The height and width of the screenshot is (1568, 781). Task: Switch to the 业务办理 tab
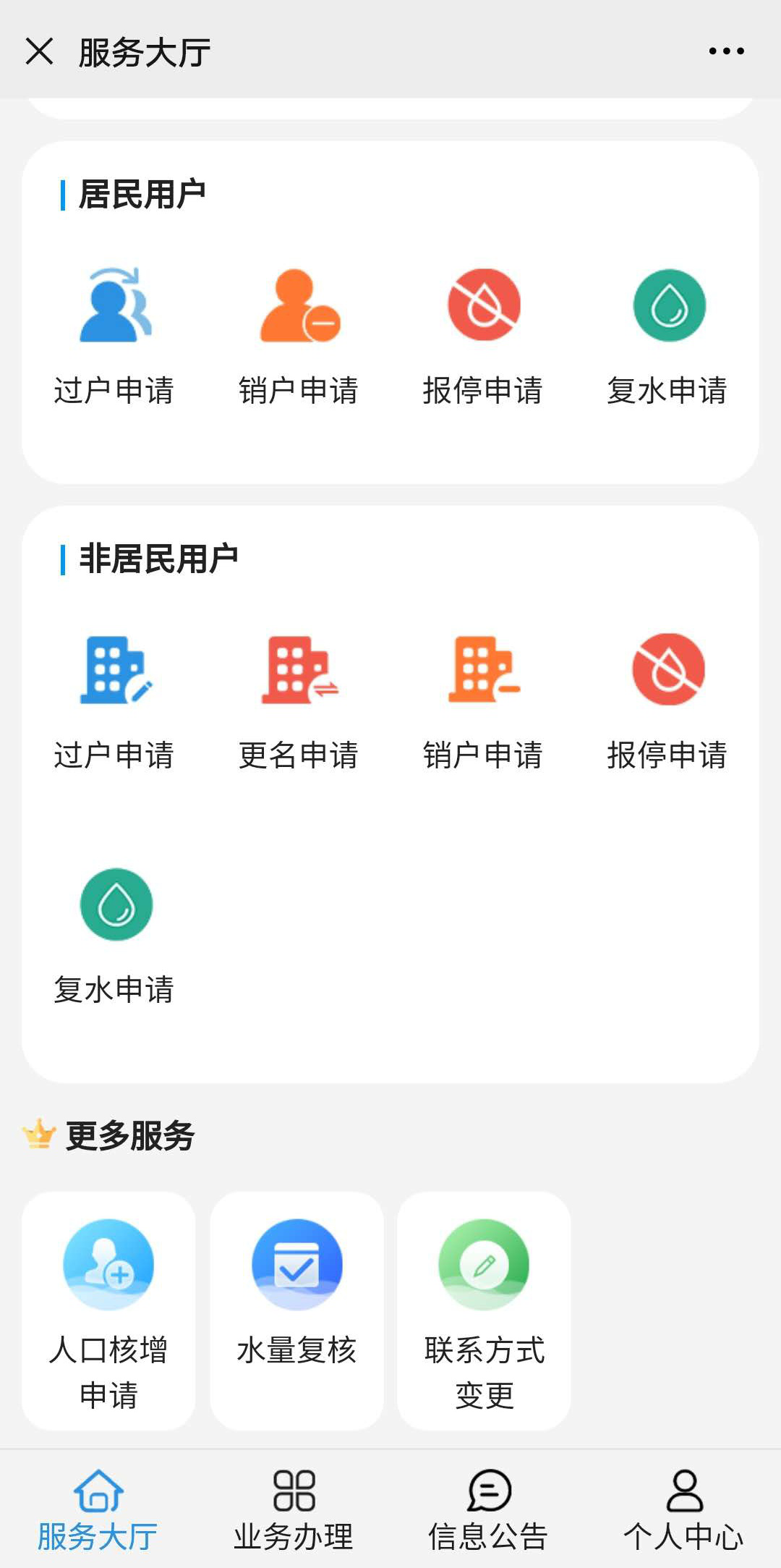point(293,1510)
